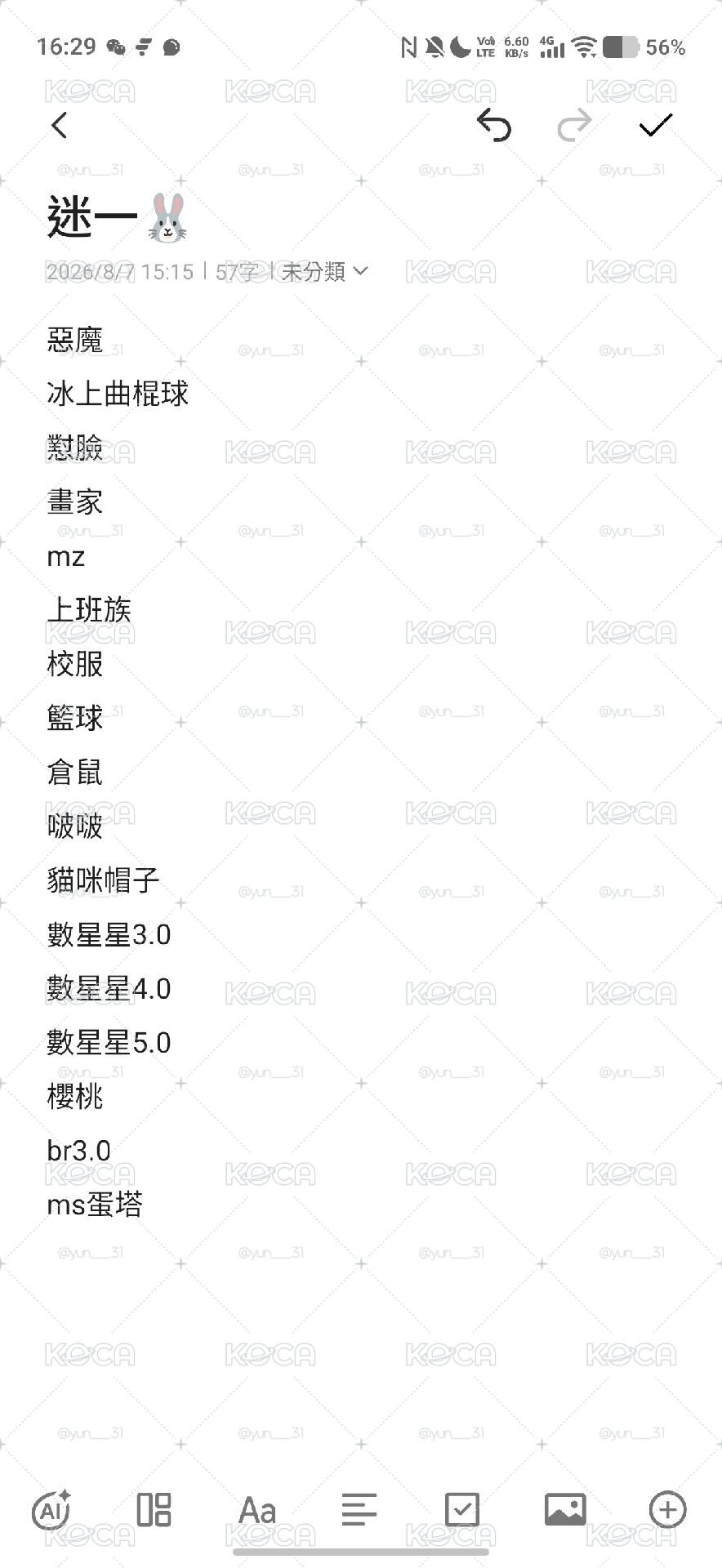Undo the last edit
This screenshot has height=1568, width=722.
(493, 125)
